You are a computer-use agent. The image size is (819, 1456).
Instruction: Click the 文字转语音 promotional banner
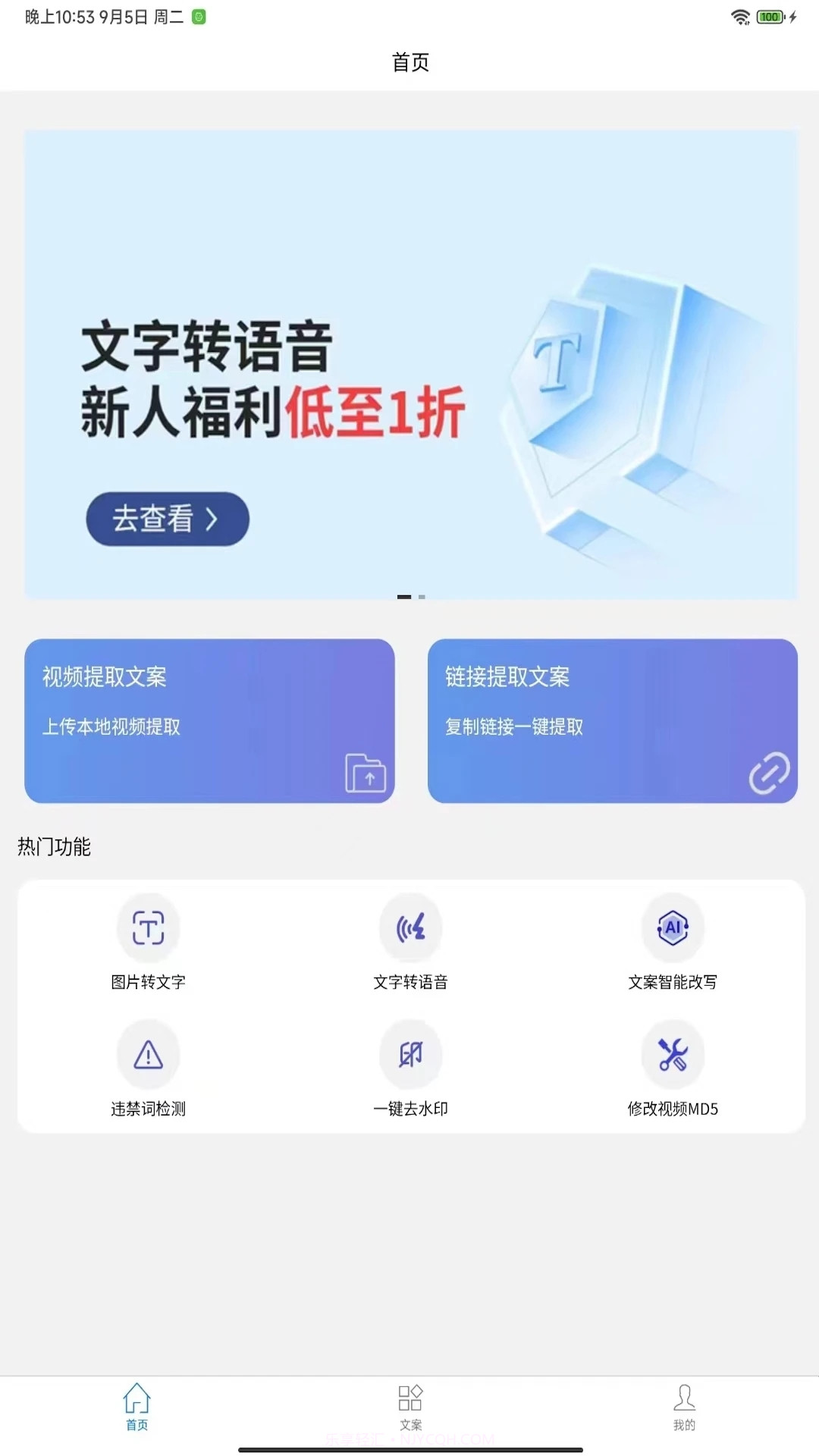pos(409,362)
